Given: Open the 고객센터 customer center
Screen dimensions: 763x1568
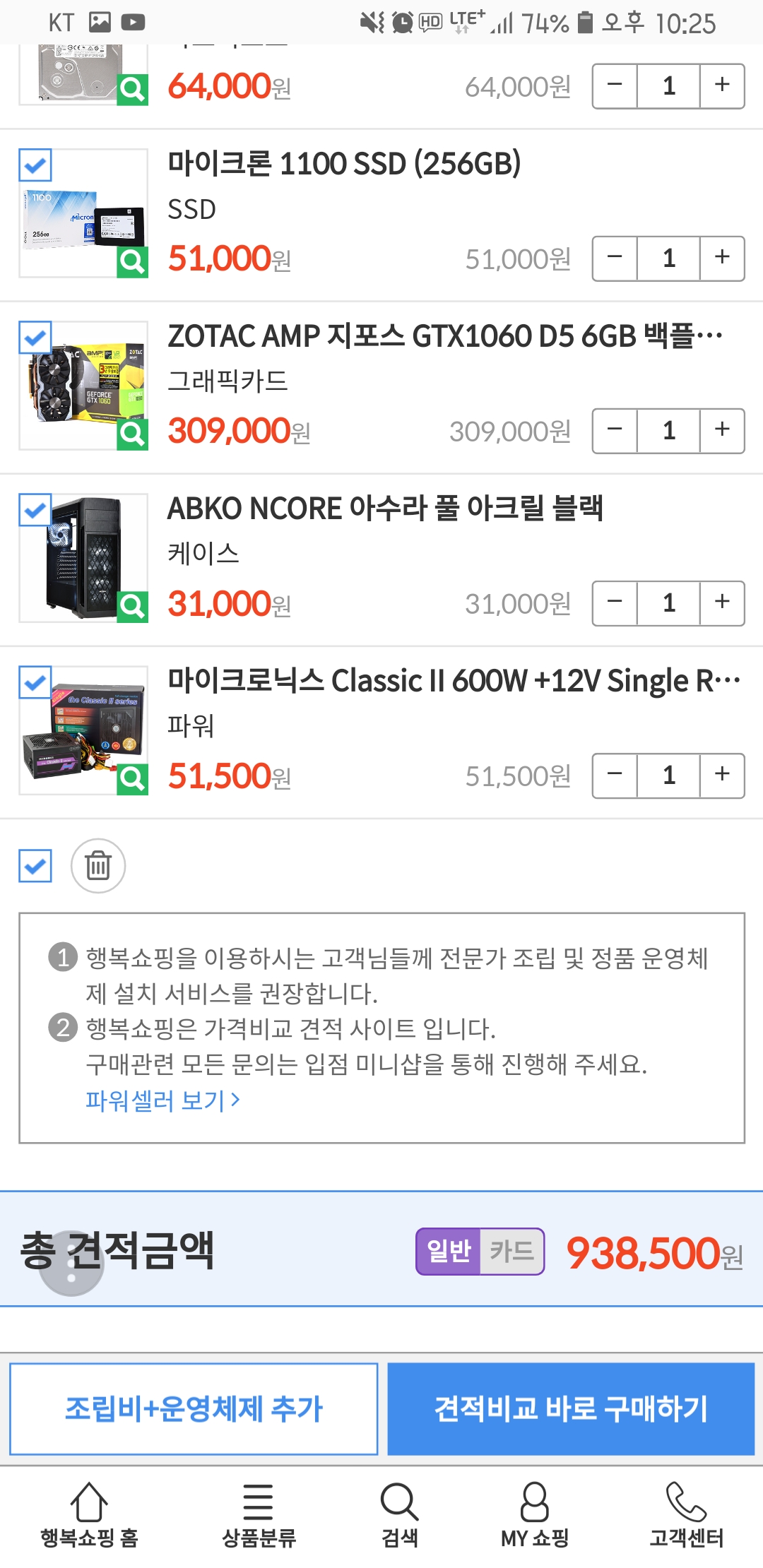Looking at the screenshot, I should (687, 1516).
